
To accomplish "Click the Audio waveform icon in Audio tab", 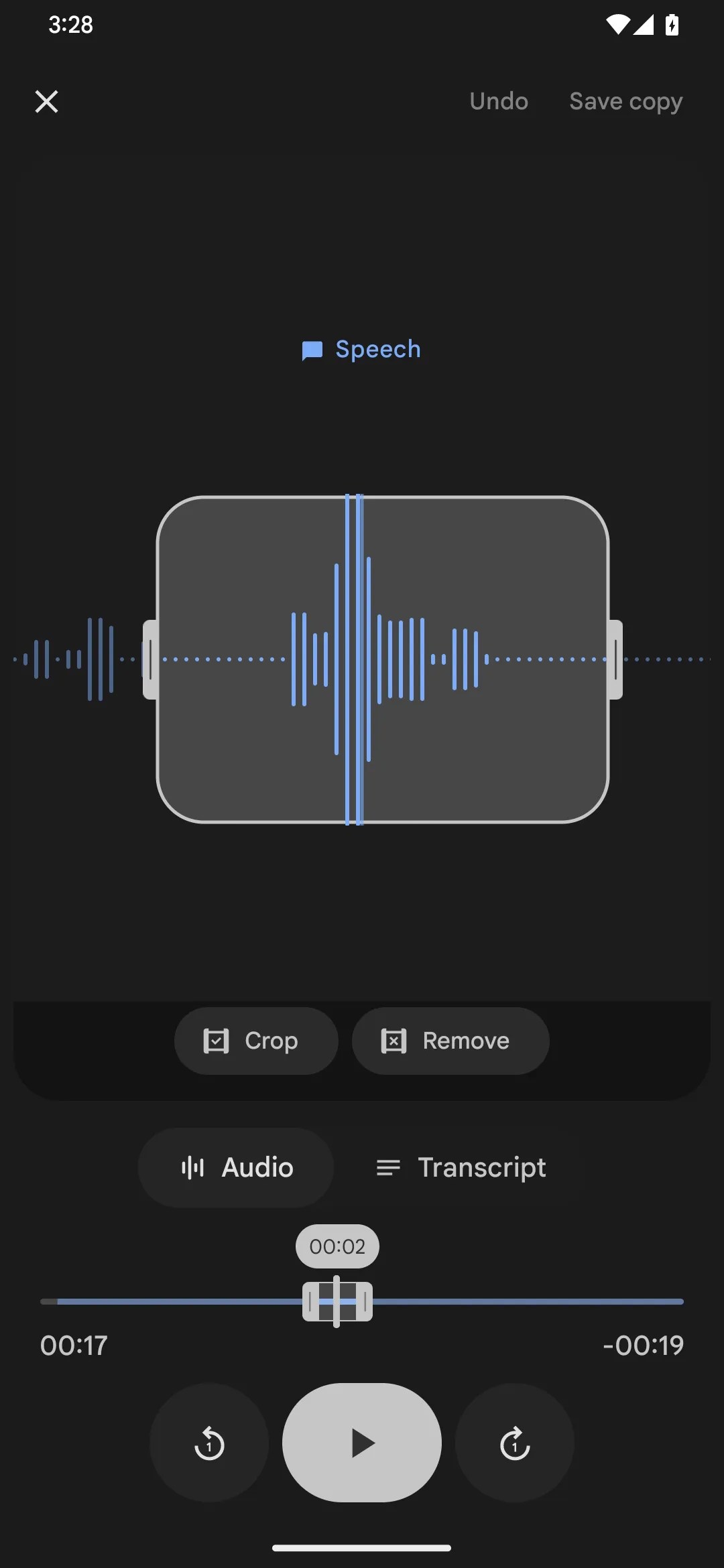I will pyautogui.click(x=192, y=1167).
